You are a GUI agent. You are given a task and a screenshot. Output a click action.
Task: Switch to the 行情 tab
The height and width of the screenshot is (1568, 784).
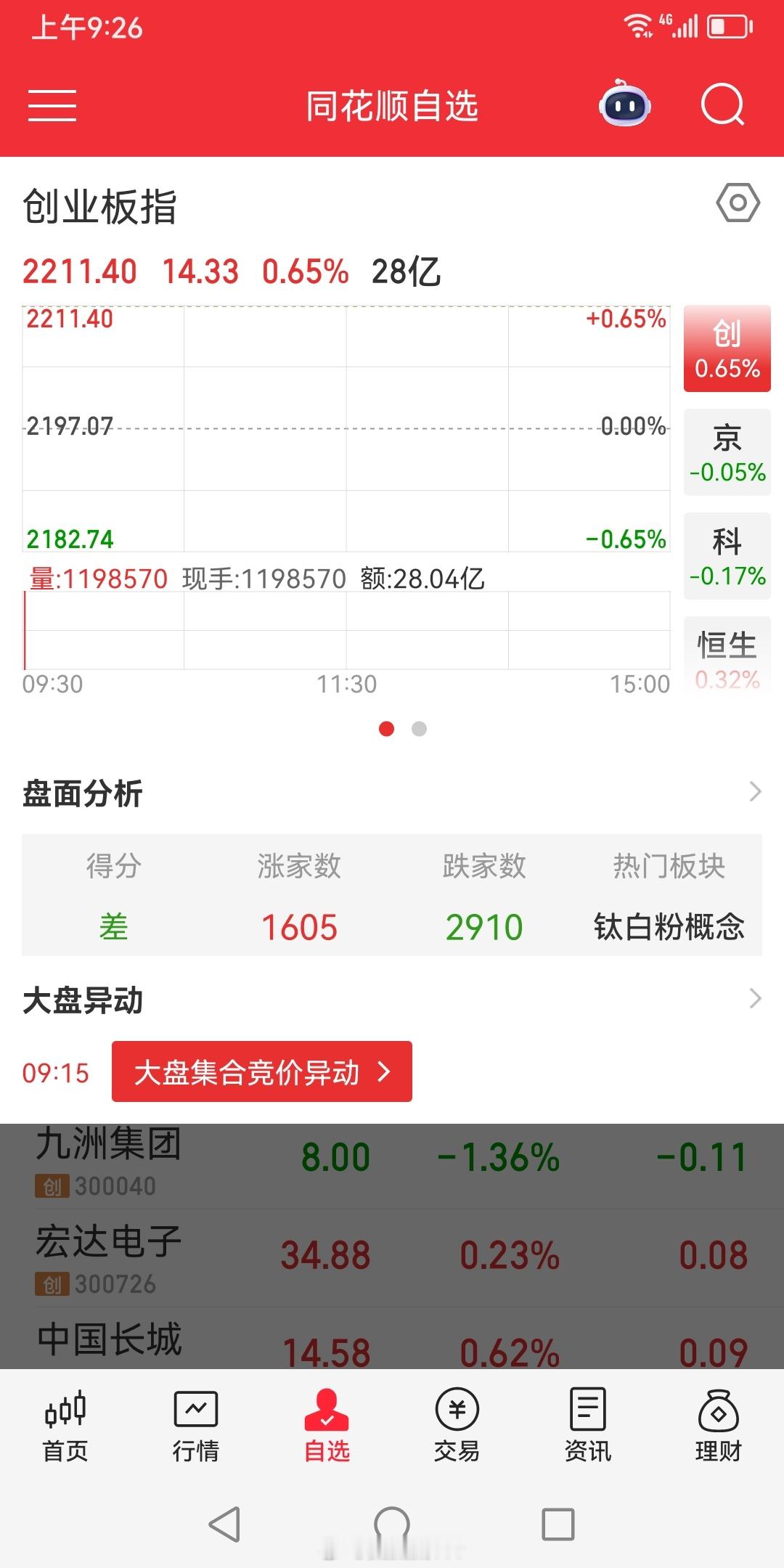coord(196,1426)
